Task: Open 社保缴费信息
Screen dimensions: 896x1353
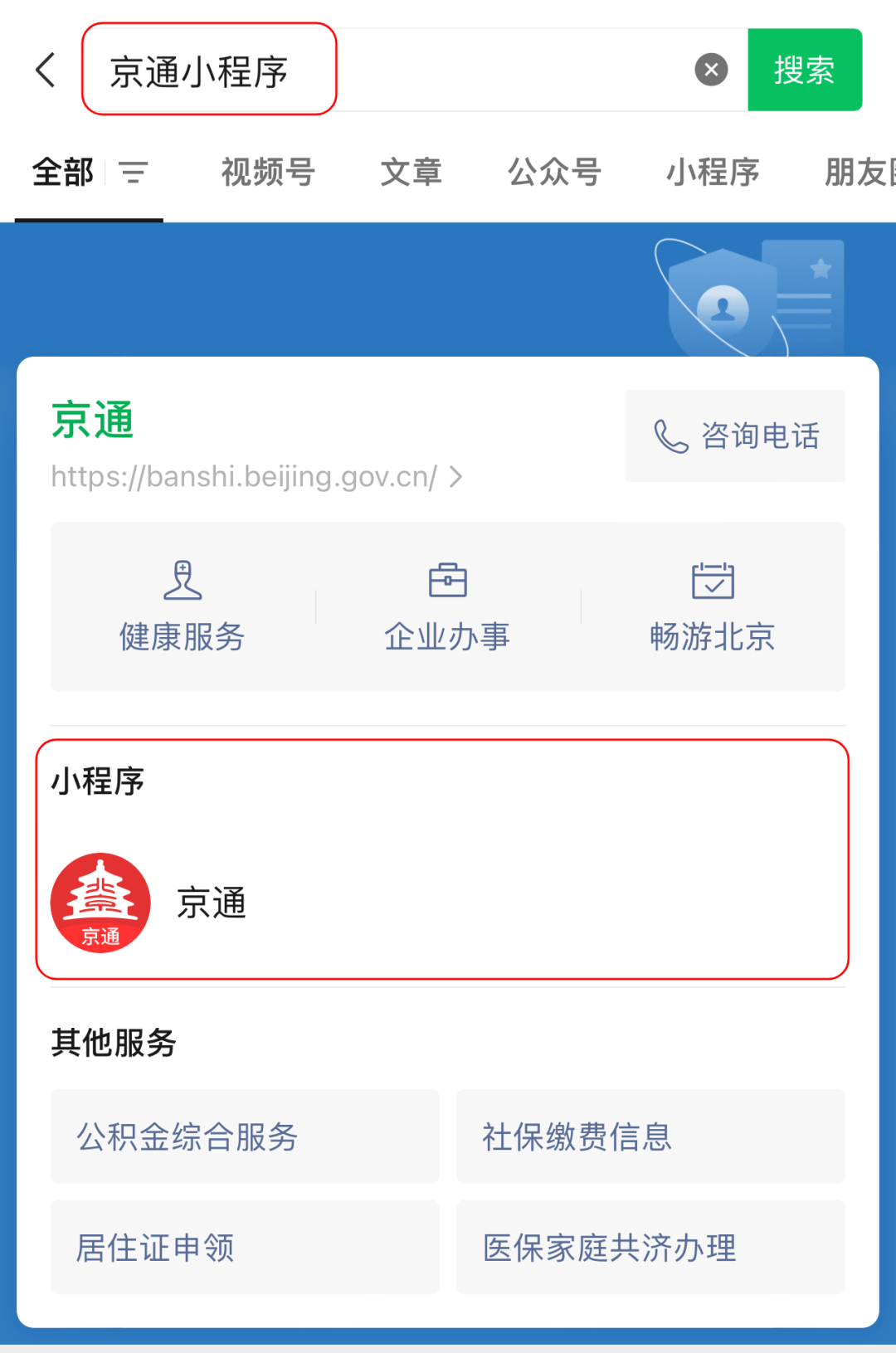Action: 650,1136
